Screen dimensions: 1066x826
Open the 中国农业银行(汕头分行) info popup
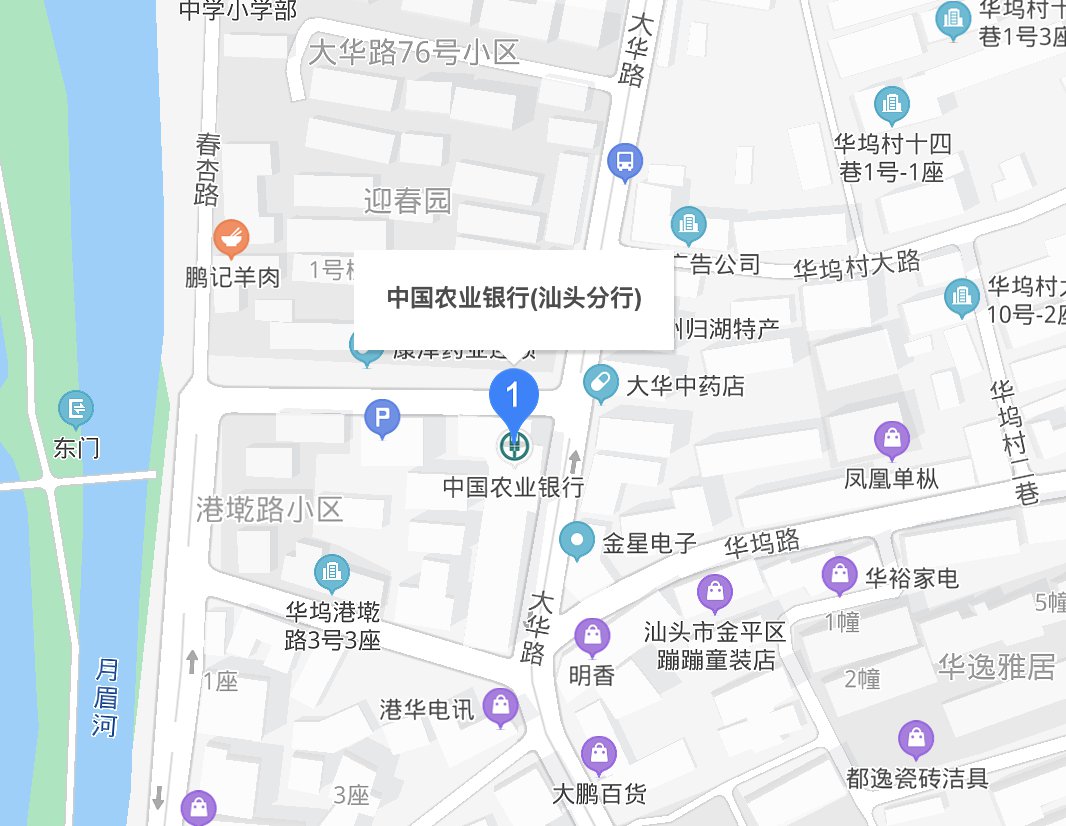point(514,298)
